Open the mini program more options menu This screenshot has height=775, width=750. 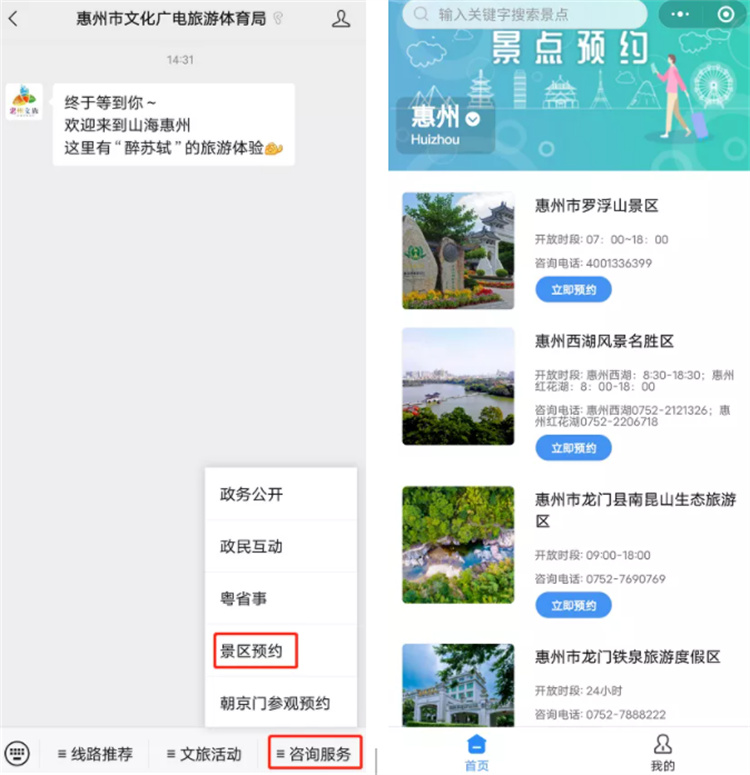[682, 14]
